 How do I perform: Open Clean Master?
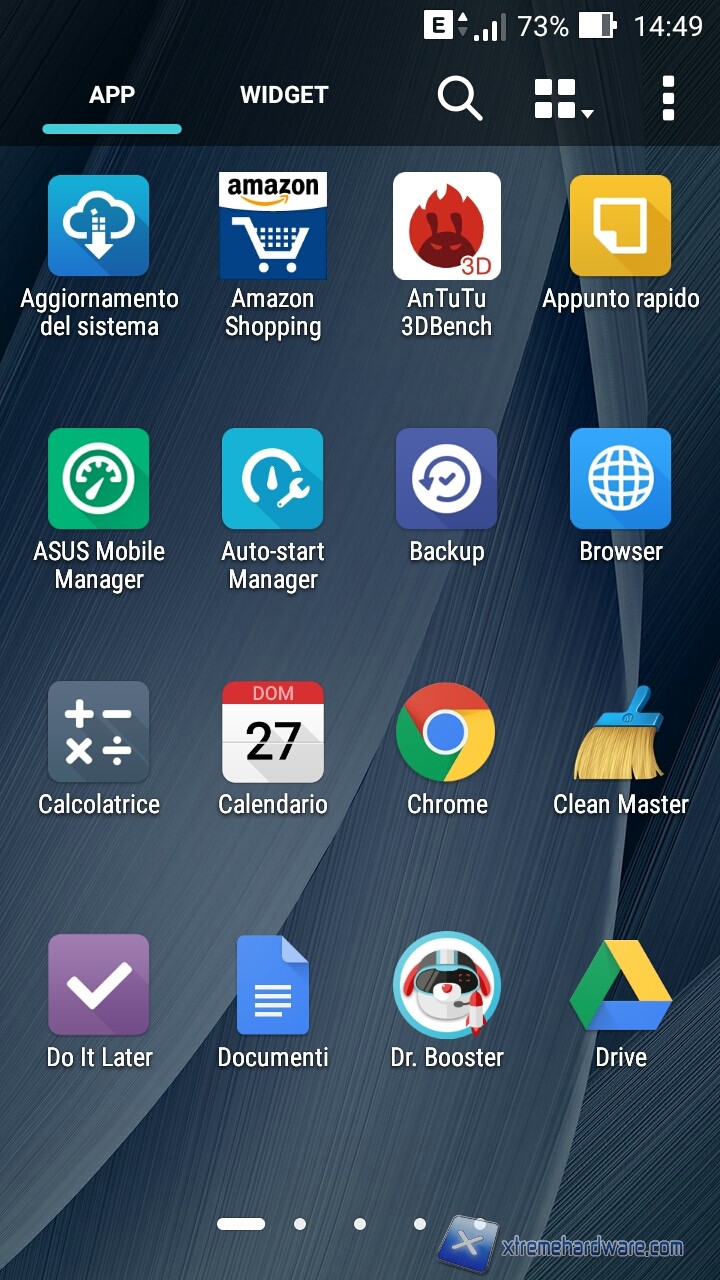pos(620,732)
